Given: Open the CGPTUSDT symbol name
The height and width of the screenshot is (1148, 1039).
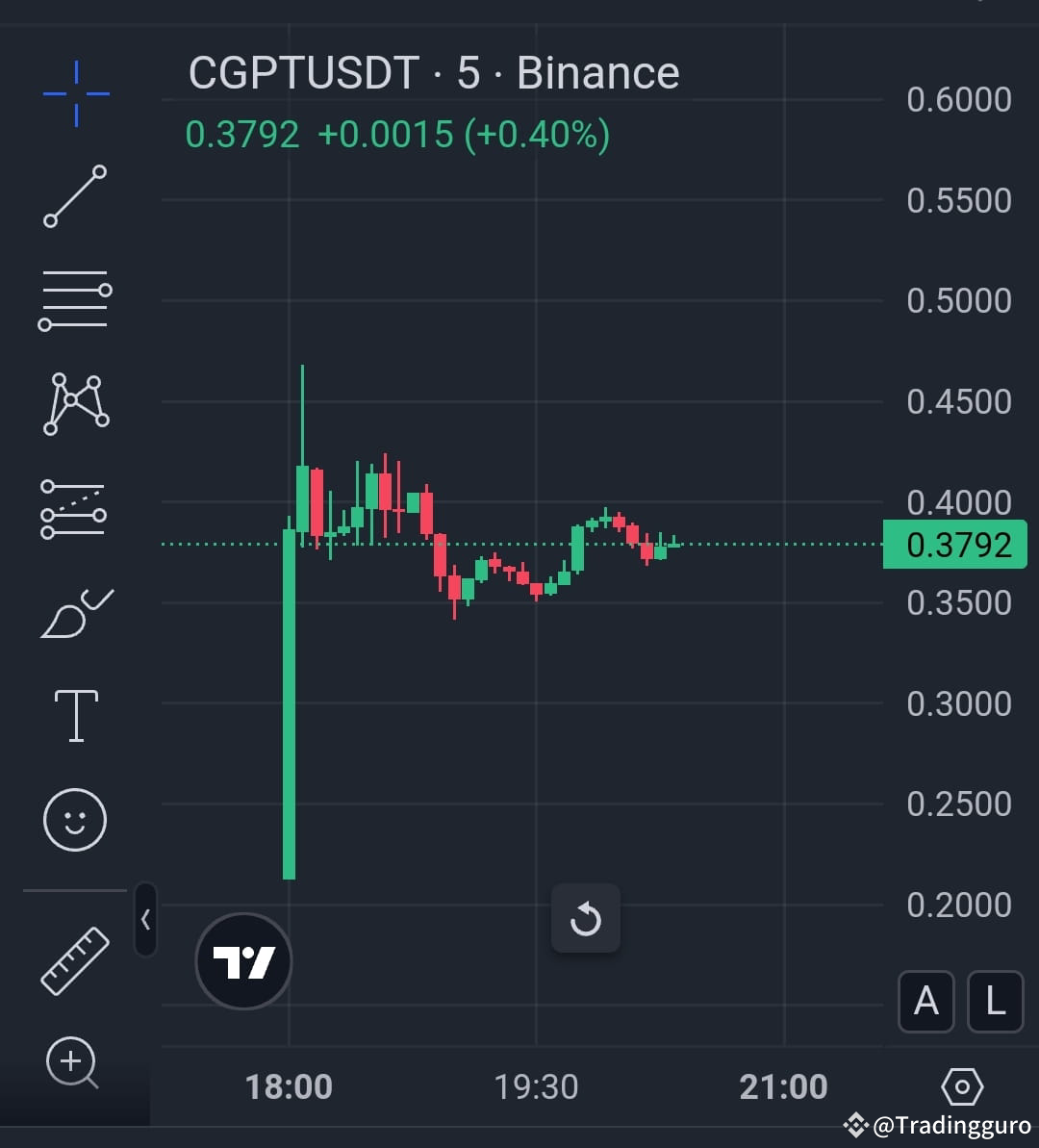Looking at the screenshot, I should [298, 72].
